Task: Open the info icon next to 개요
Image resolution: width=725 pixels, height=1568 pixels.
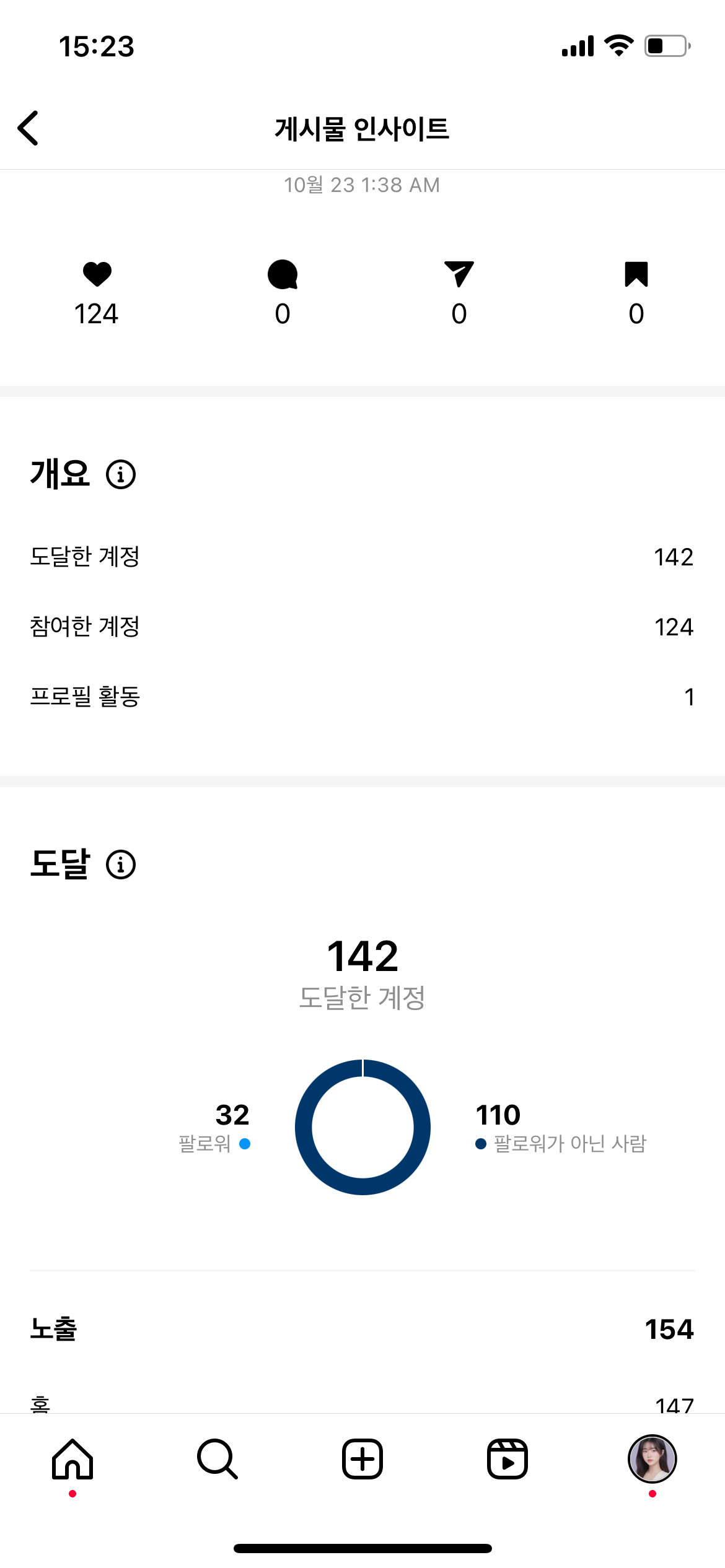Action: [x=121, y=475]
